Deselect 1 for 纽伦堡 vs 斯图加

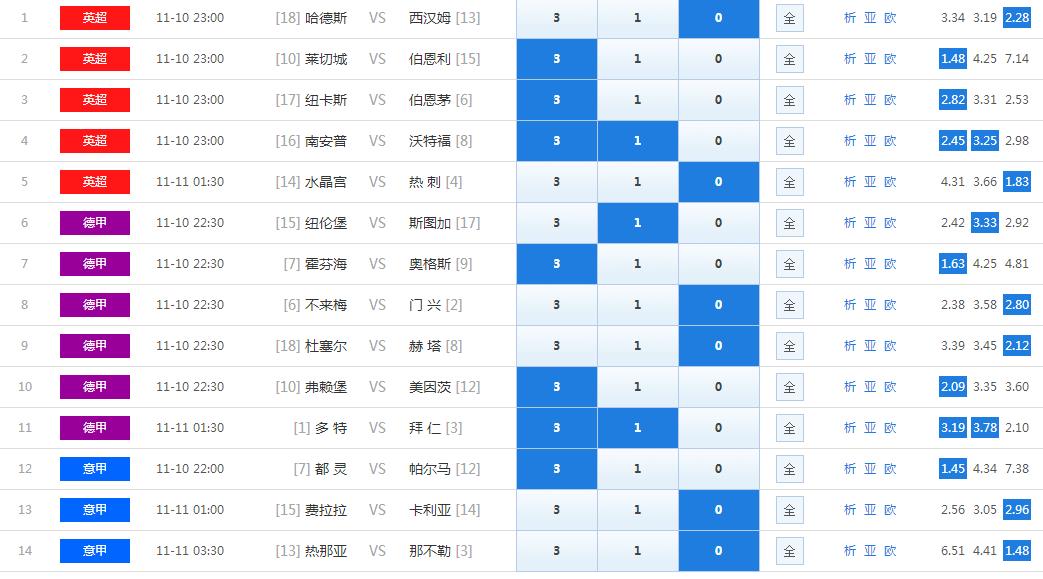point(637,223)
